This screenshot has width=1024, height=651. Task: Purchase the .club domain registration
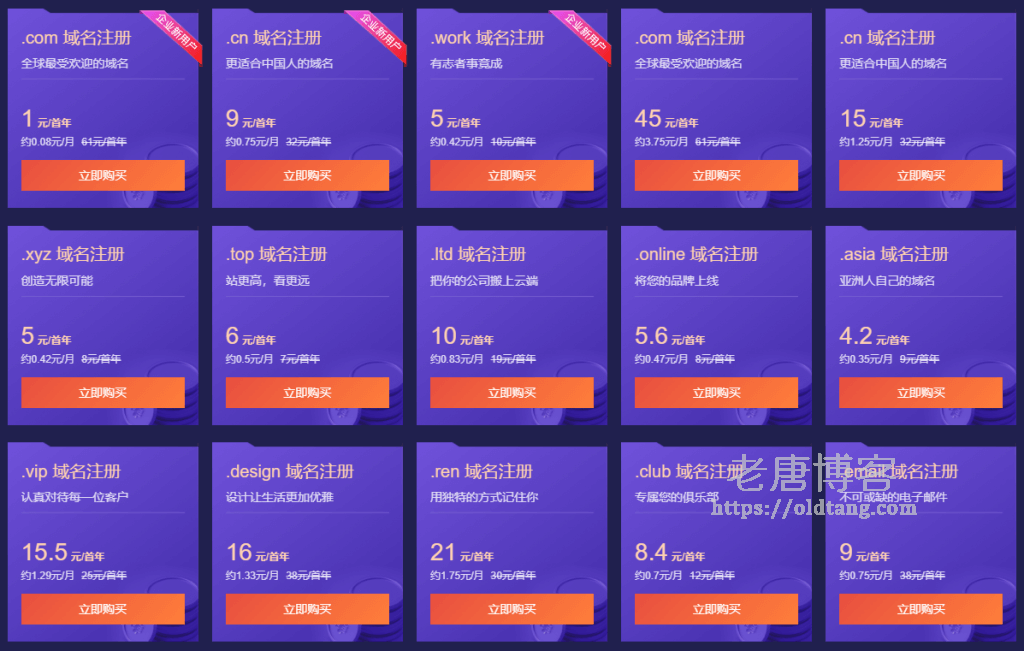(x=716, y=609)
